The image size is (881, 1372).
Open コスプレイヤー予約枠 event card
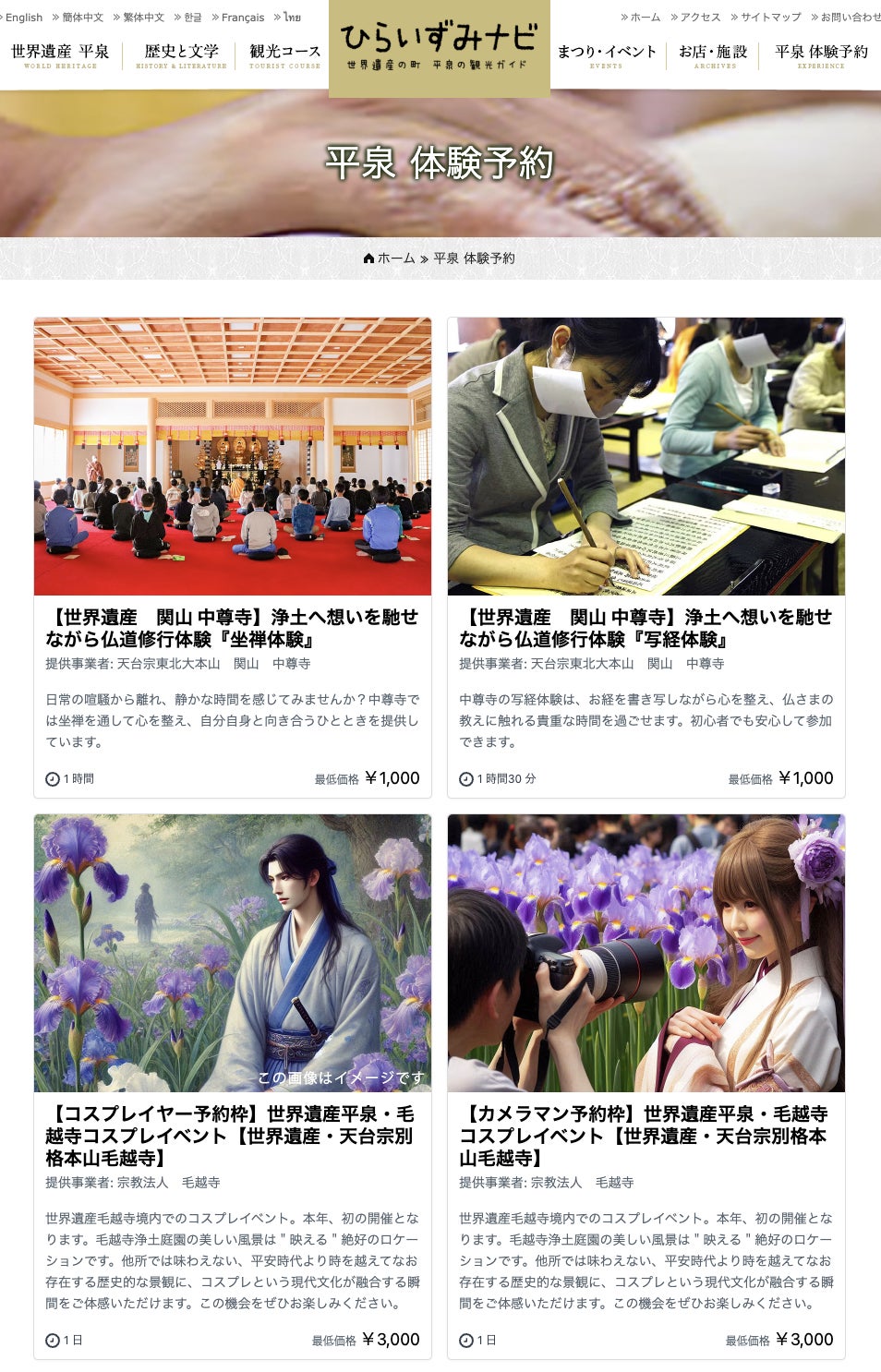(x=230, y=1136)
